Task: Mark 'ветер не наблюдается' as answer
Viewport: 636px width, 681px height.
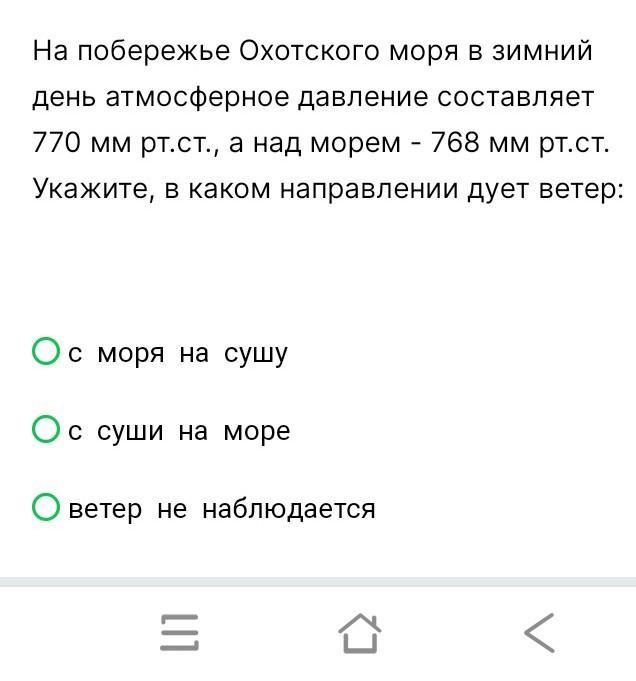Action: click(x=46, y=508)
